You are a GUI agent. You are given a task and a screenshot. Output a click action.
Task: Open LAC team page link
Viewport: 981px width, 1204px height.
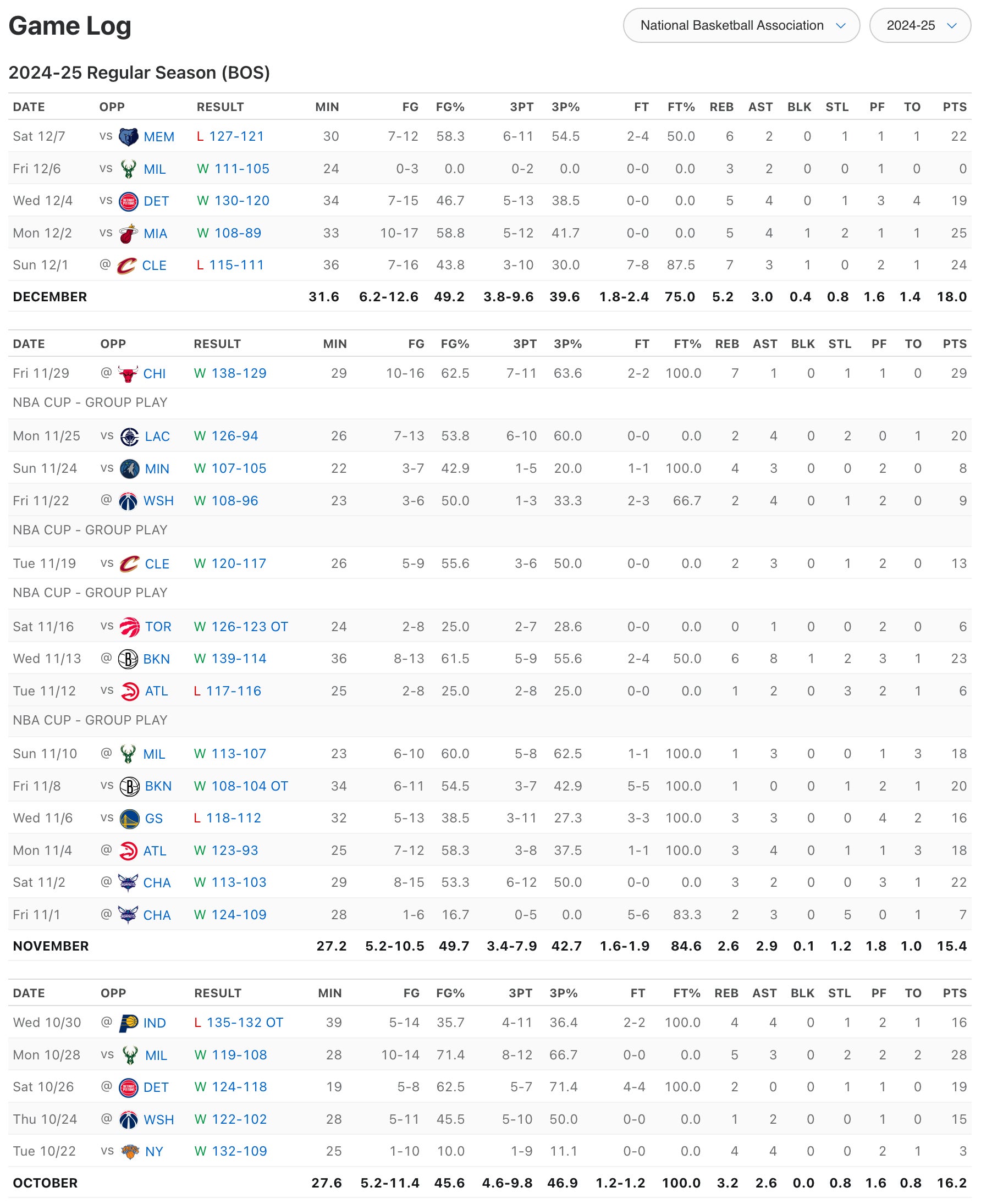tap(157, 436)
